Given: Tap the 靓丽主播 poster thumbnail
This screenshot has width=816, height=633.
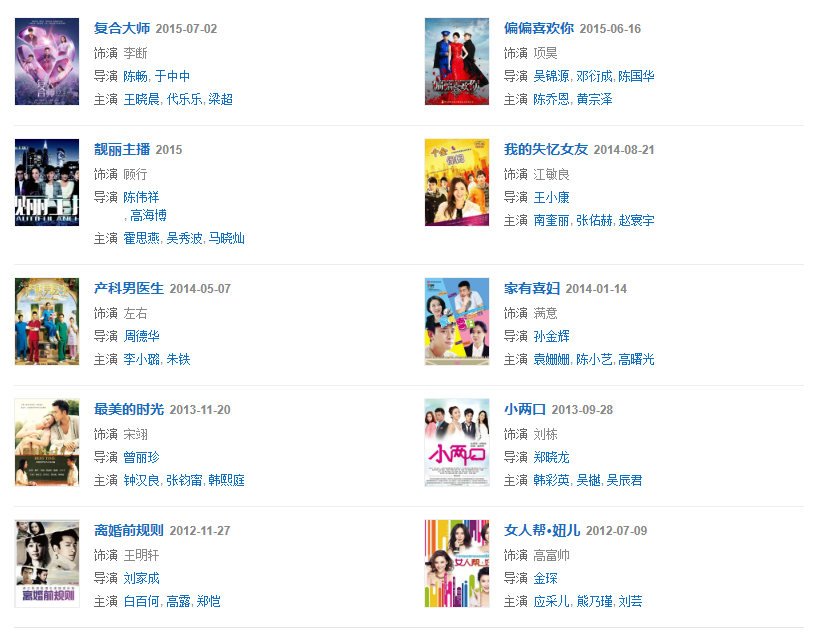Looking at the screenshot, I should 47,182.
